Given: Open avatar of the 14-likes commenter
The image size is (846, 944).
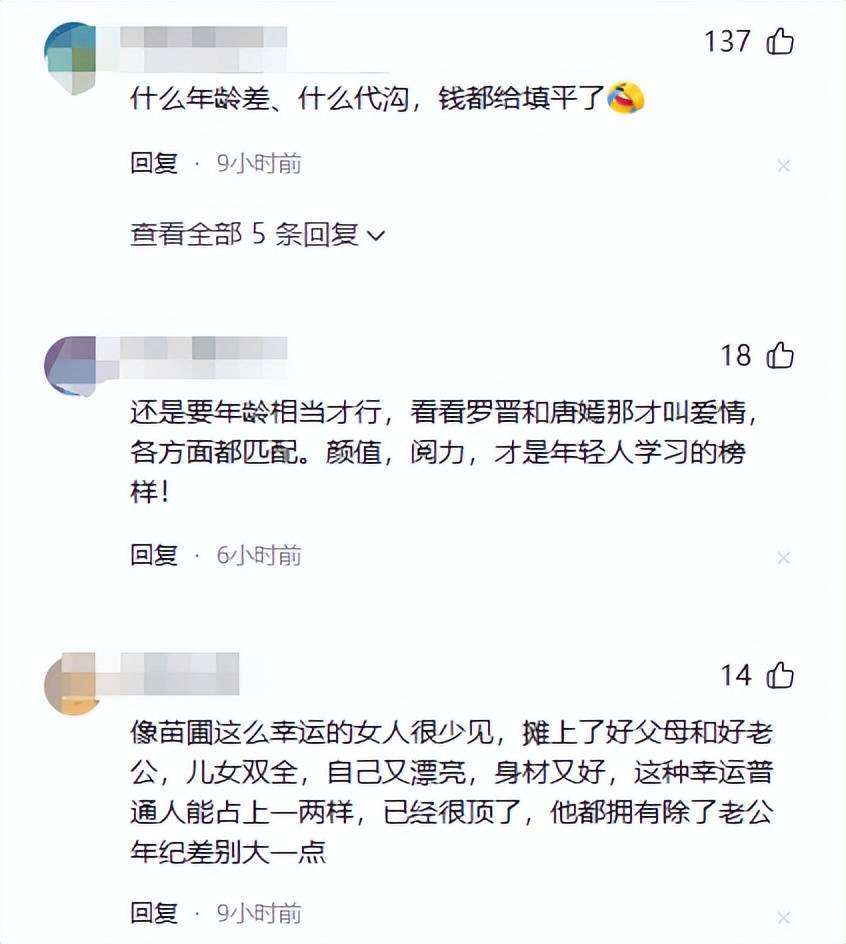Looking at the screenshot, I should click(71, 685).
